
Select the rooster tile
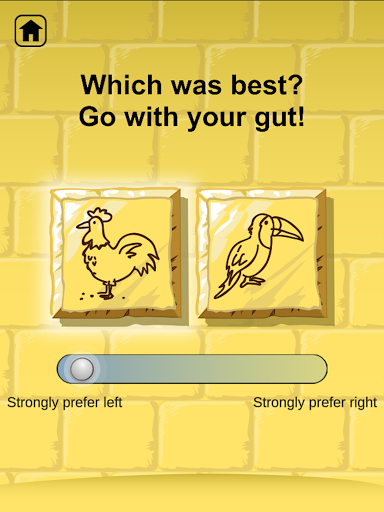[116, 253]
